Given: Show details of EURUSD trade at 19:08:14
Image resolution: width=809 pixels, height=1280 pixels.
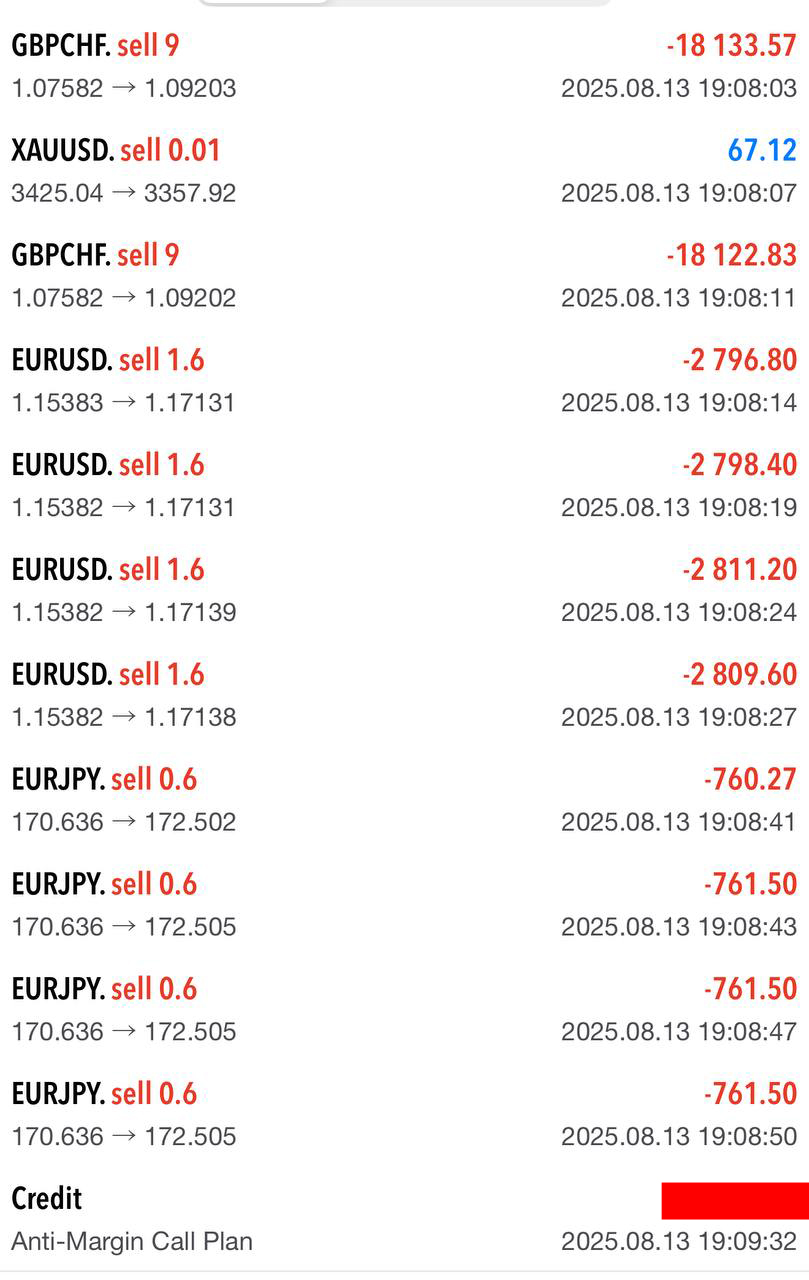Looking at the screenshot, I should (x=404, y=381).
